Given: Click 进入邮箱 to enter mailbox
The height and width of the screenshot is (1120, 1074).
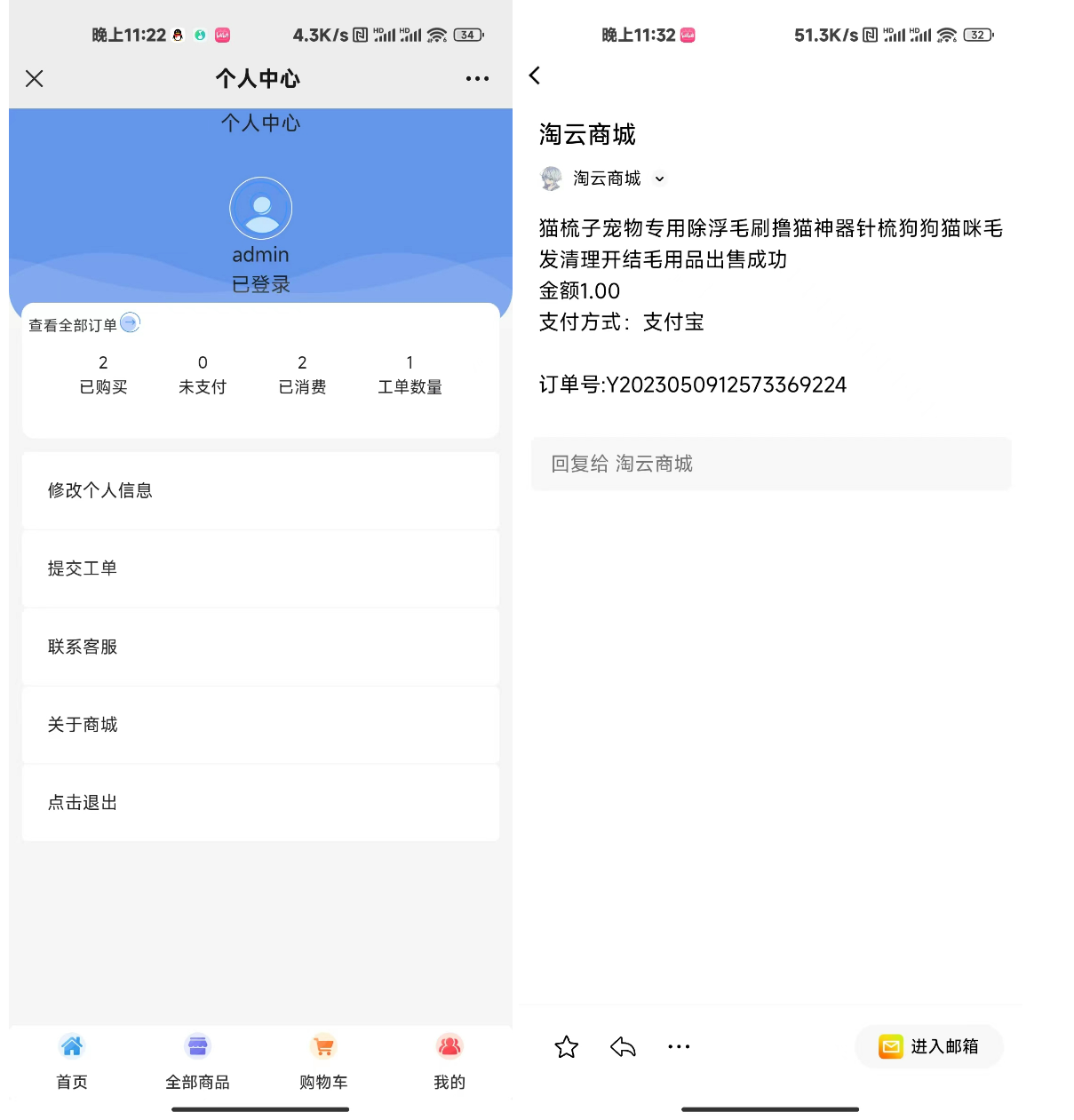Looking at the screenshot, I should 928,1046.
